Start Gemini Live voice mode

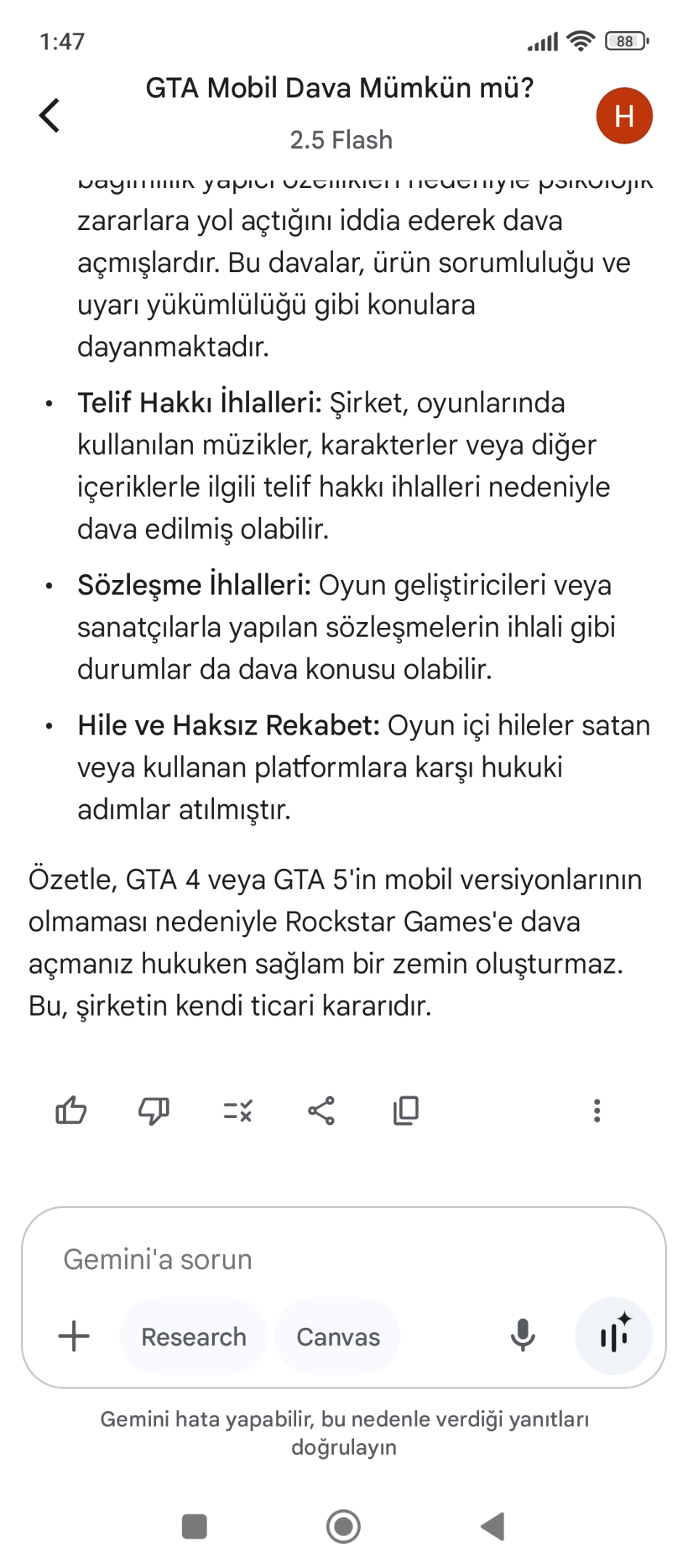[614, 1336]
